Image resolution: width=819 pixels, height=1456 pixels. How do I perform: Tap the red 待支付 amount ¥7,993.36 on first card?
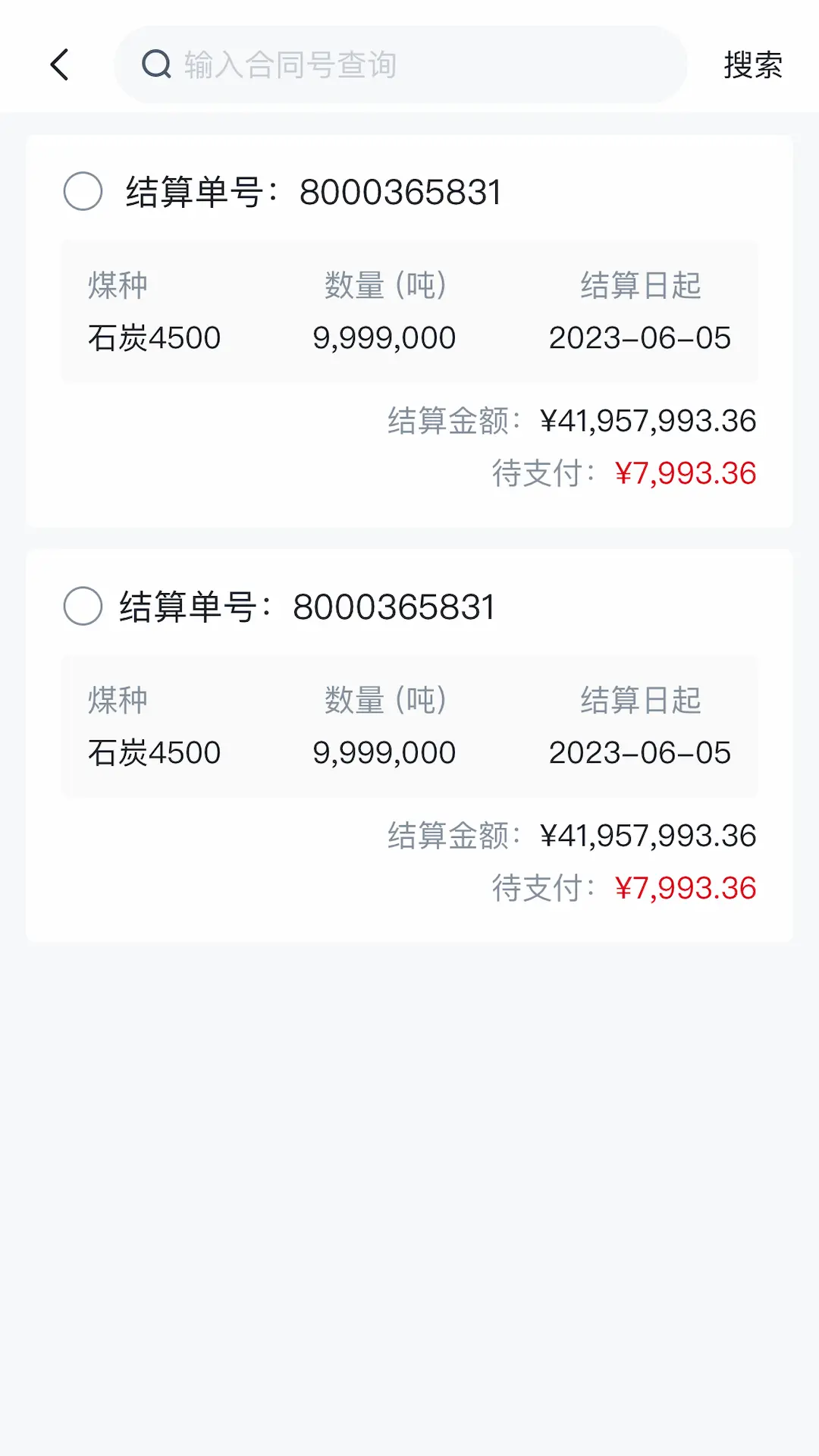pos(685,473)
